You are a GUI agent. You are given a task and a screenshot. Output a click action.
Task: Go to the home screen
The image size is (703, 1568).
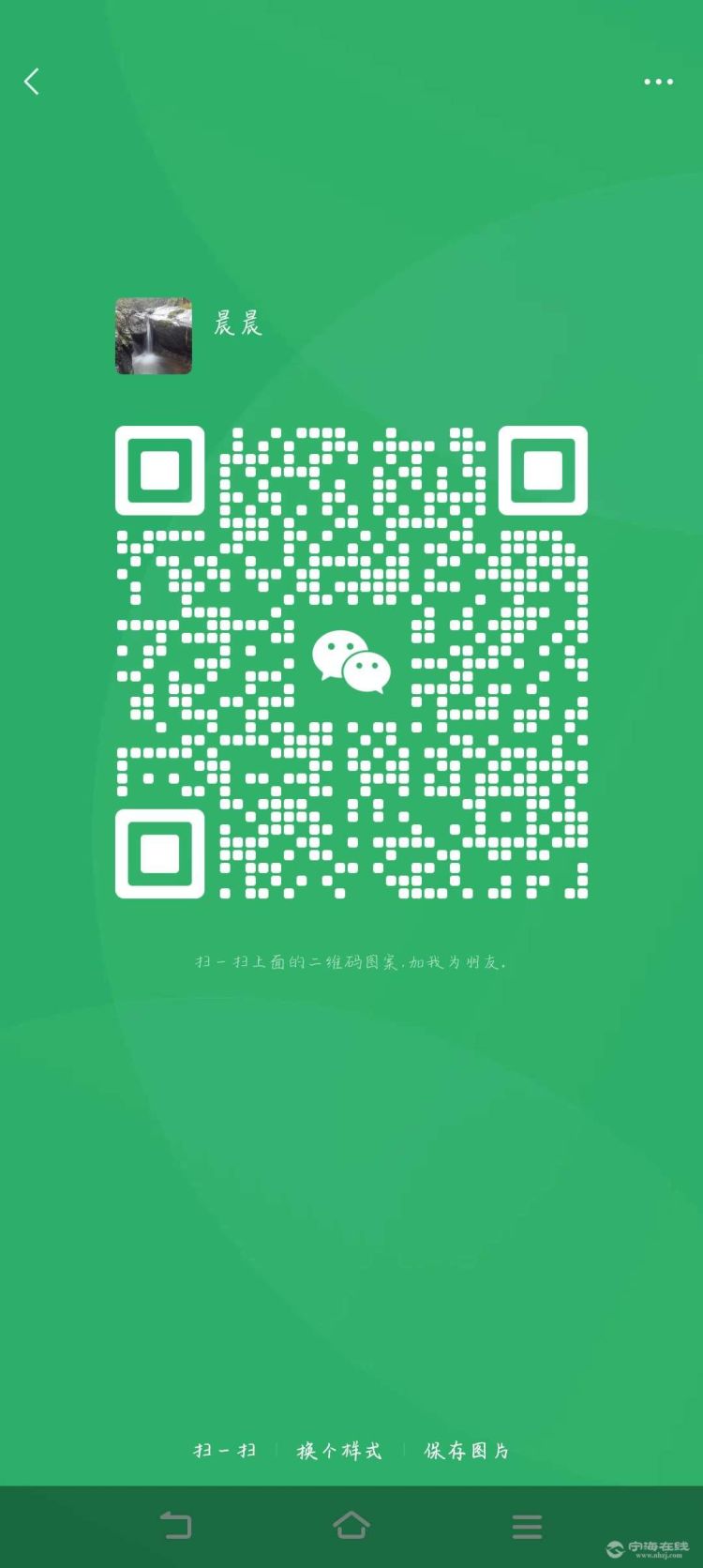[351, 1525]
